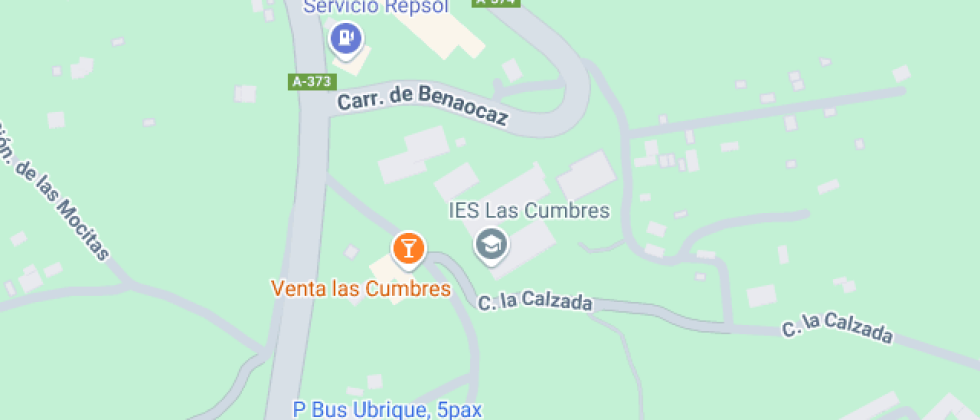Open the Repsol gas station marker
This screenshot has height=420, width=980.
pos(345,39)
